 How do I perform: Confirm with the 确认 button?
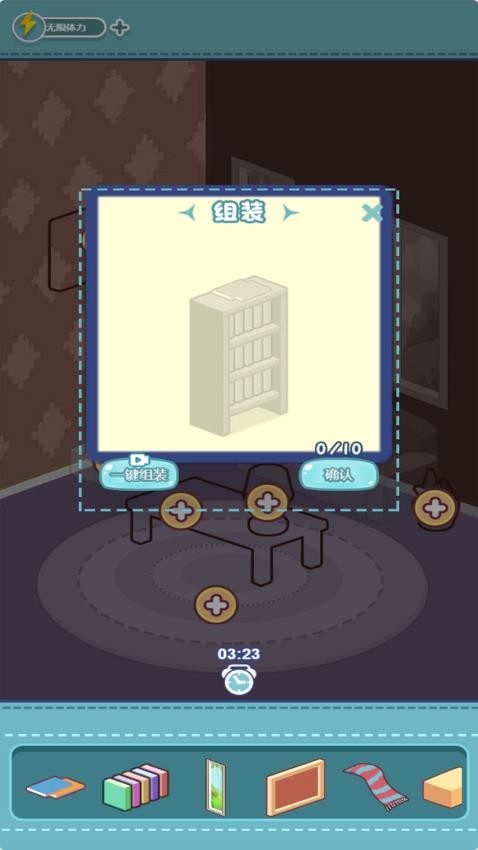pos(339,475)
